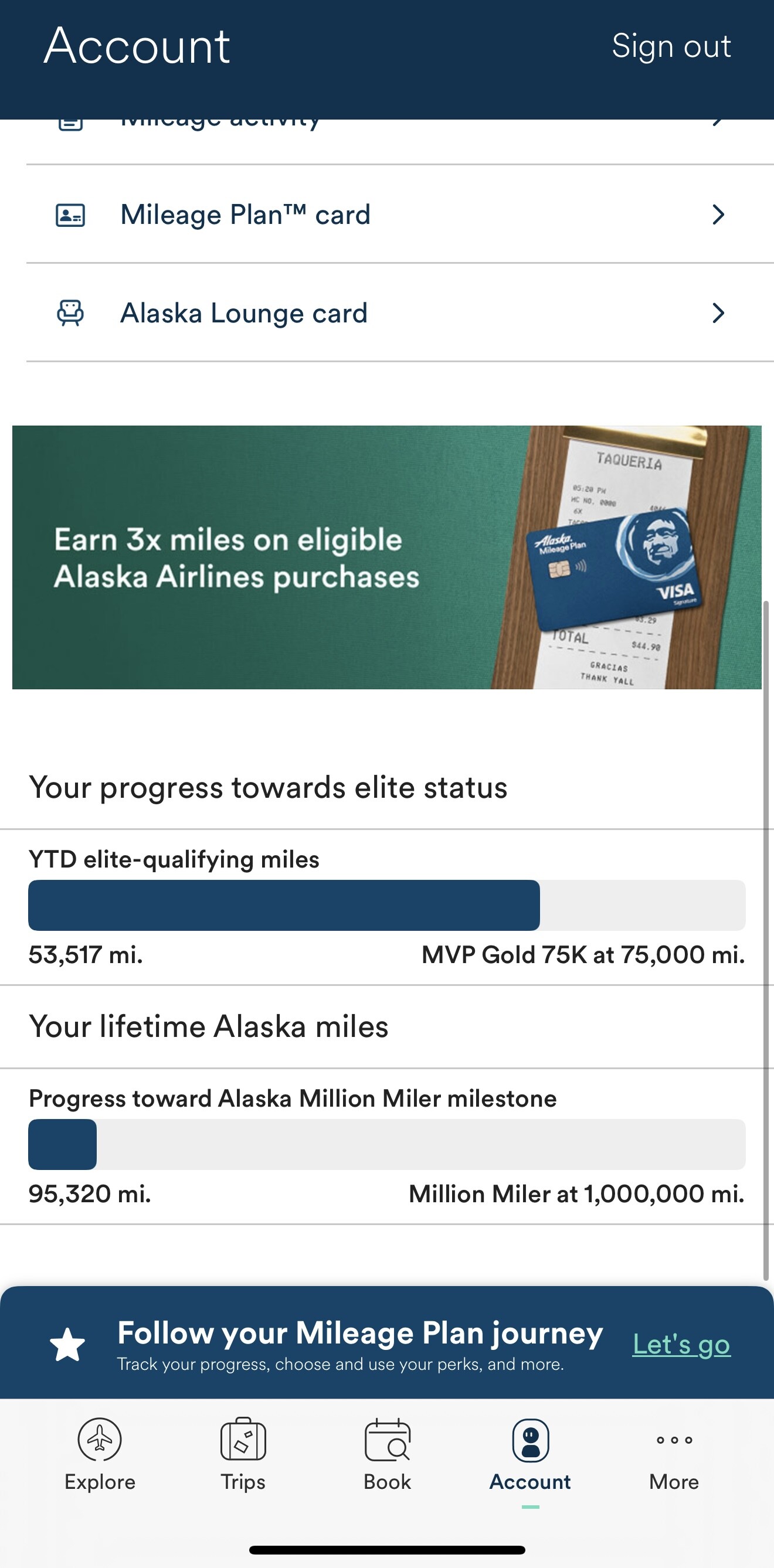Open the Alaska Lounge card row
Image resolution: width=774 pixels, height=1568 pixels.
pyautogui.click(x=390, y=314)
